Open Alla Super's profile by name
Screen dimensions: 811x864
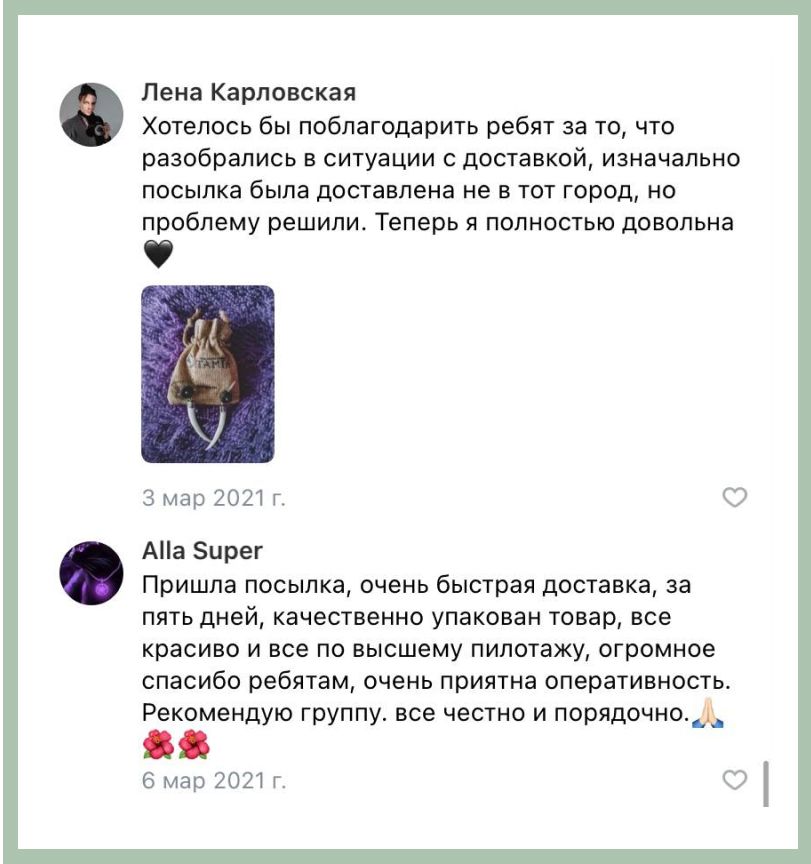202,551
